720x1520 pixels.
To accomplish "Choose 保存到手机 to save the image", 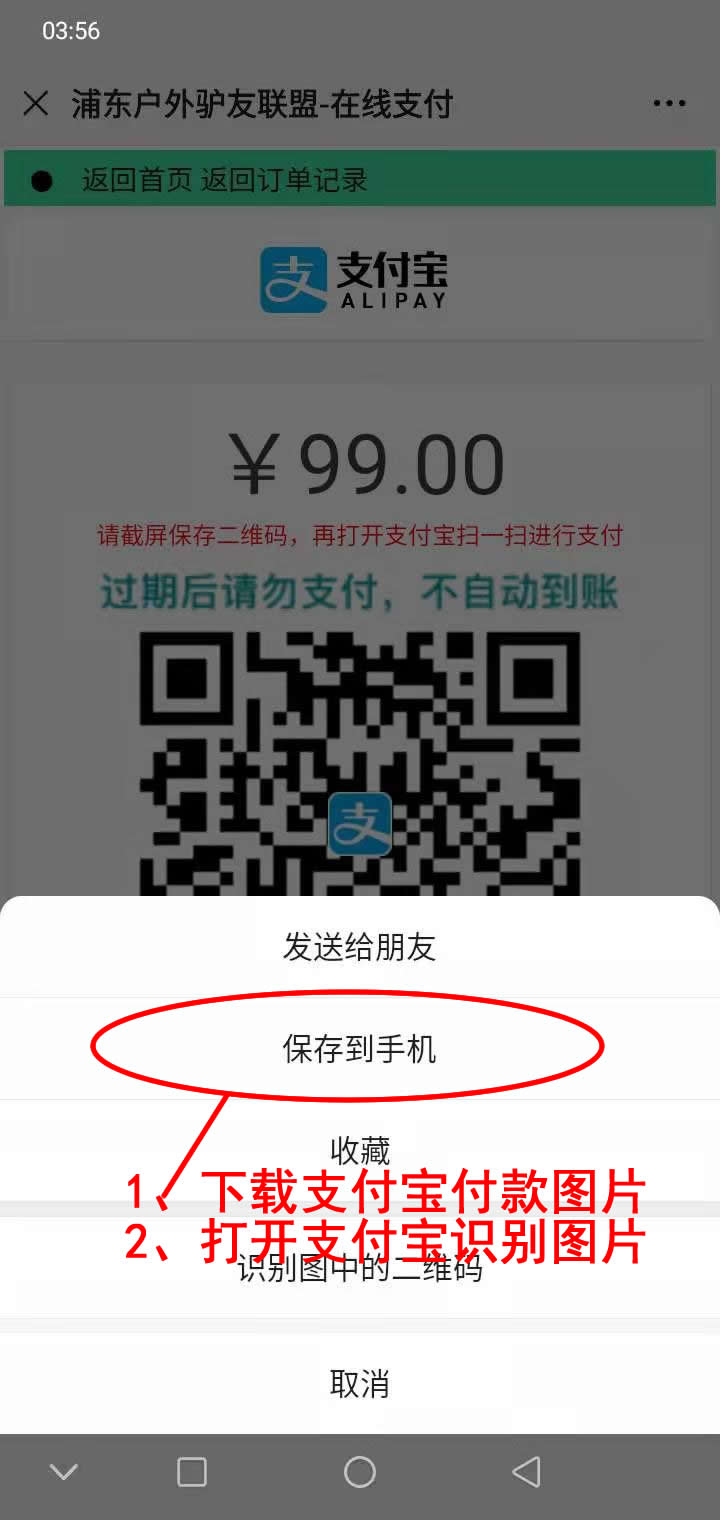I will pos(359,1049).
